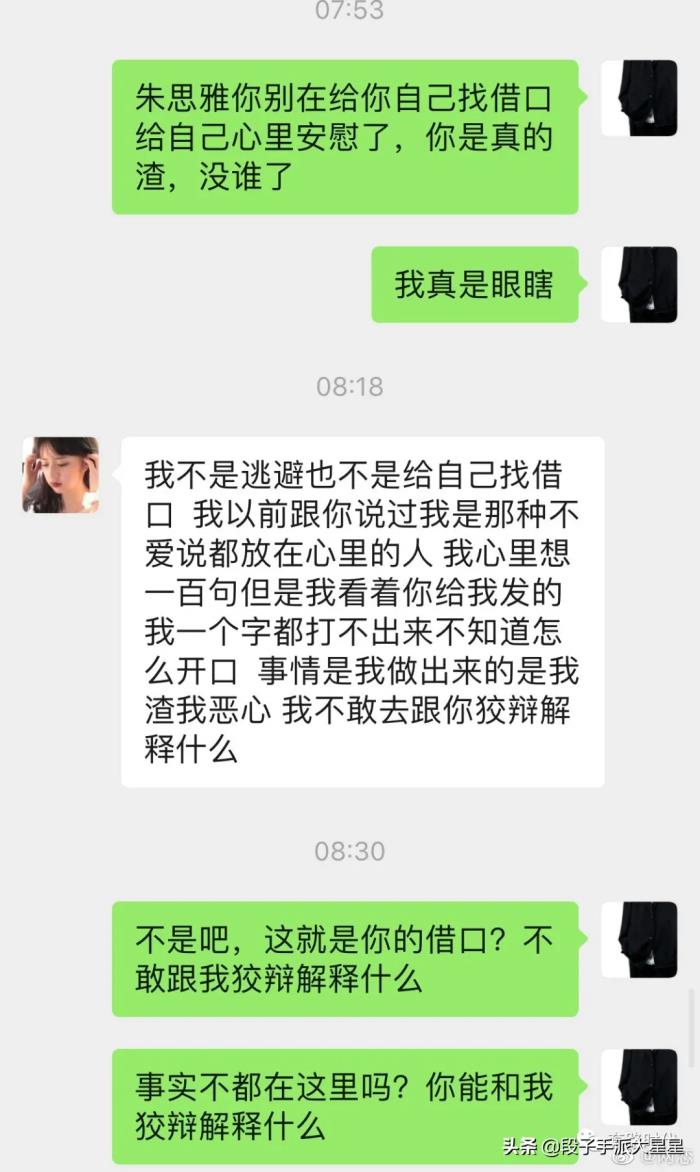Tap the avatar next to "我真是眼瞎"
The height and width of the screenshot is (1172, 700).
click(x=639, y=285)
